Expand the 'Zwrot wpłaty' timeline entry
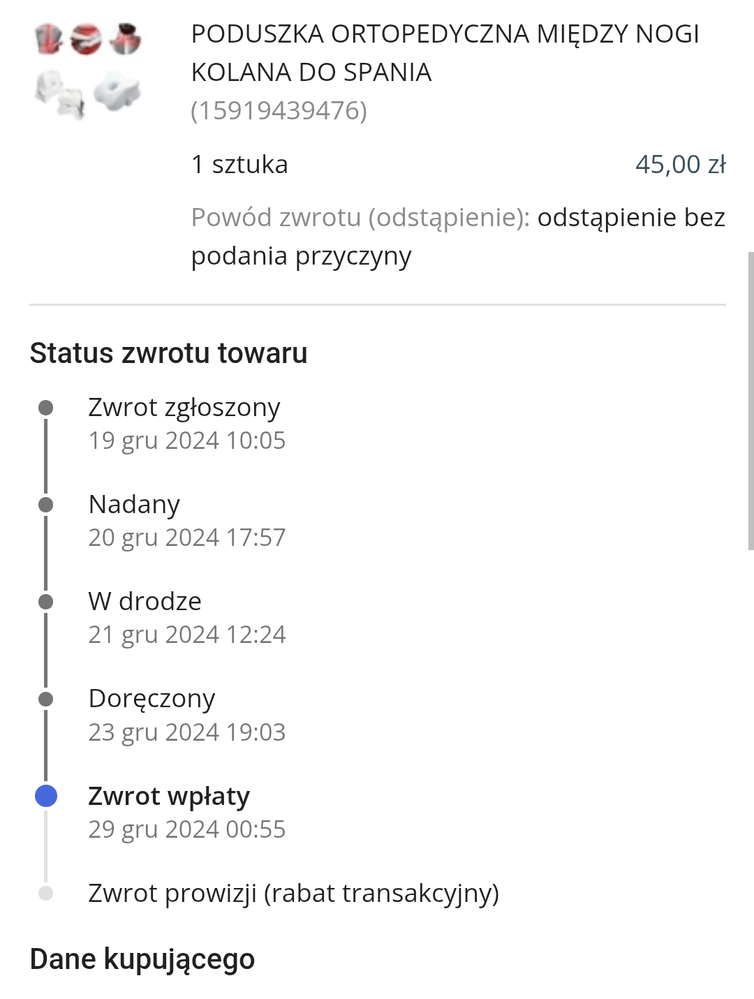The image size is (754, 999). coord(168,795)
